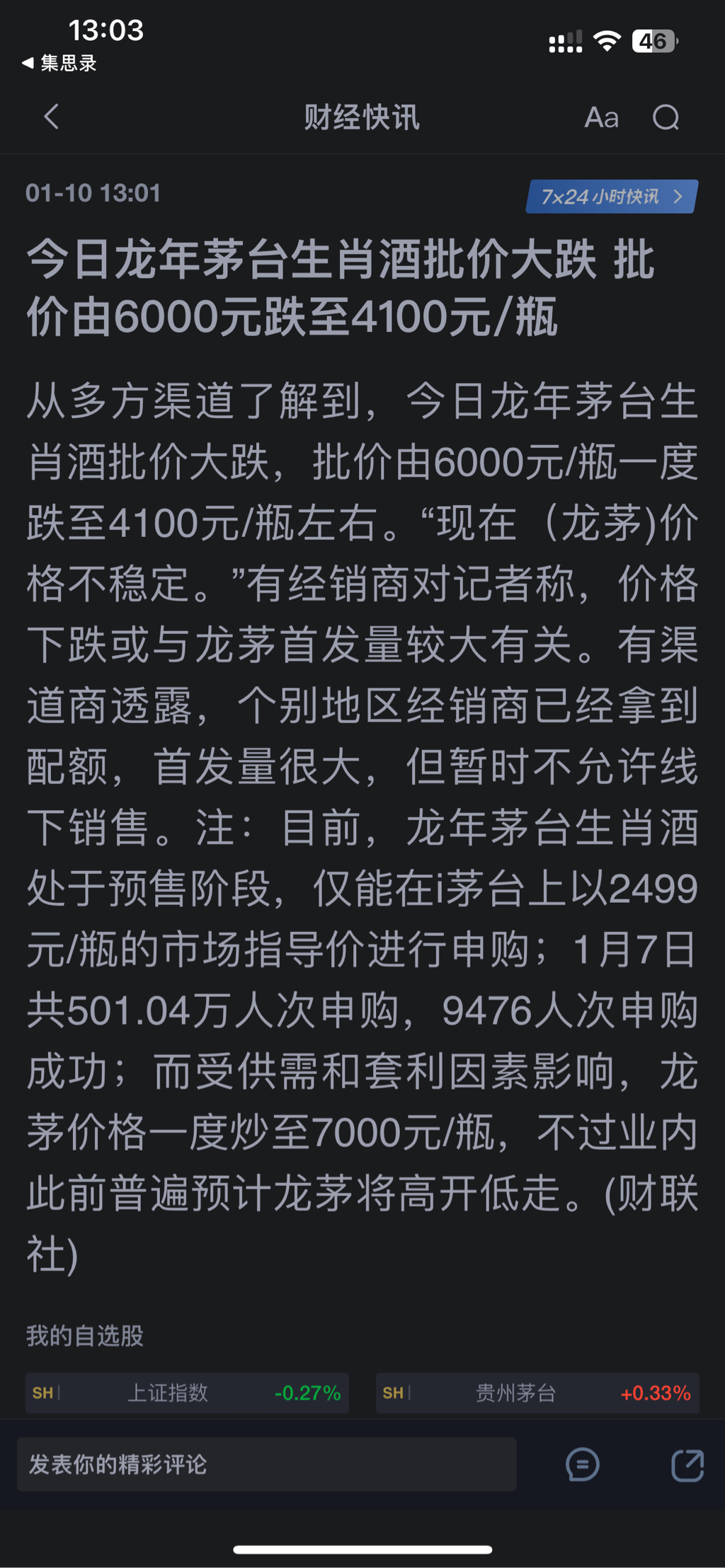View the article comments

(583, 1465)
